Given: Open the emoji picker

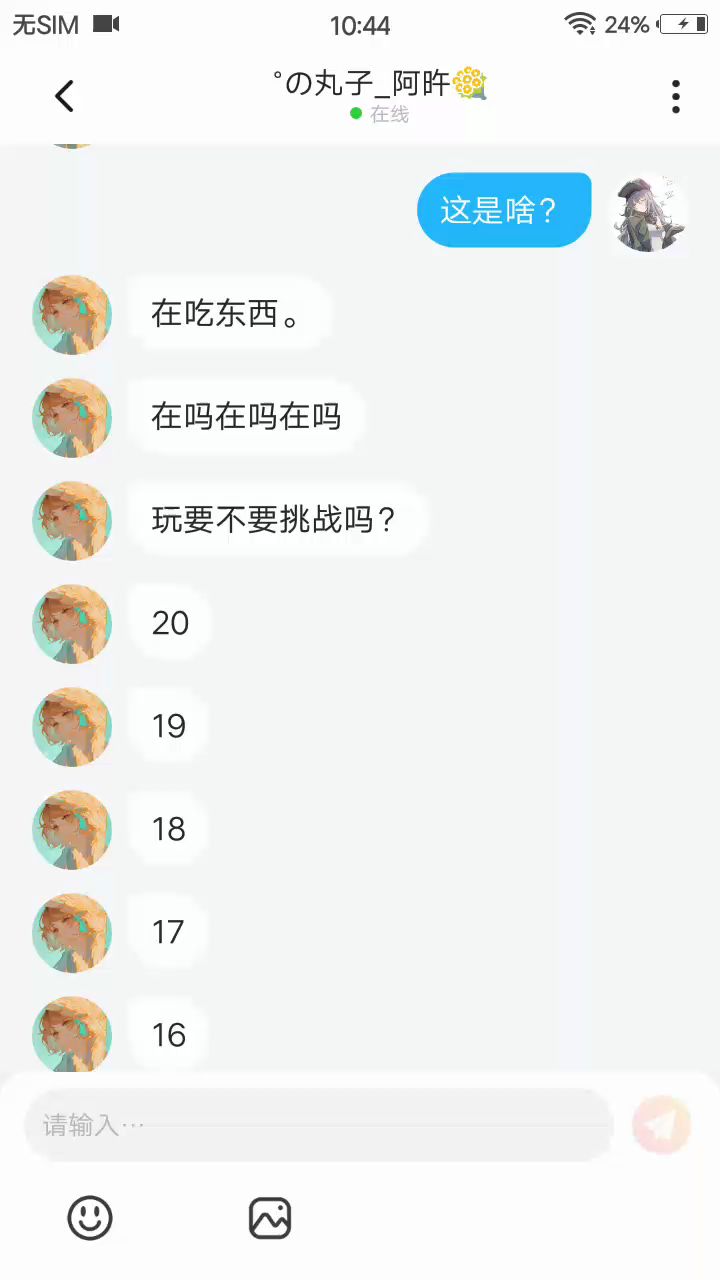Looking at the screenshot, I should pos(90,1218).
